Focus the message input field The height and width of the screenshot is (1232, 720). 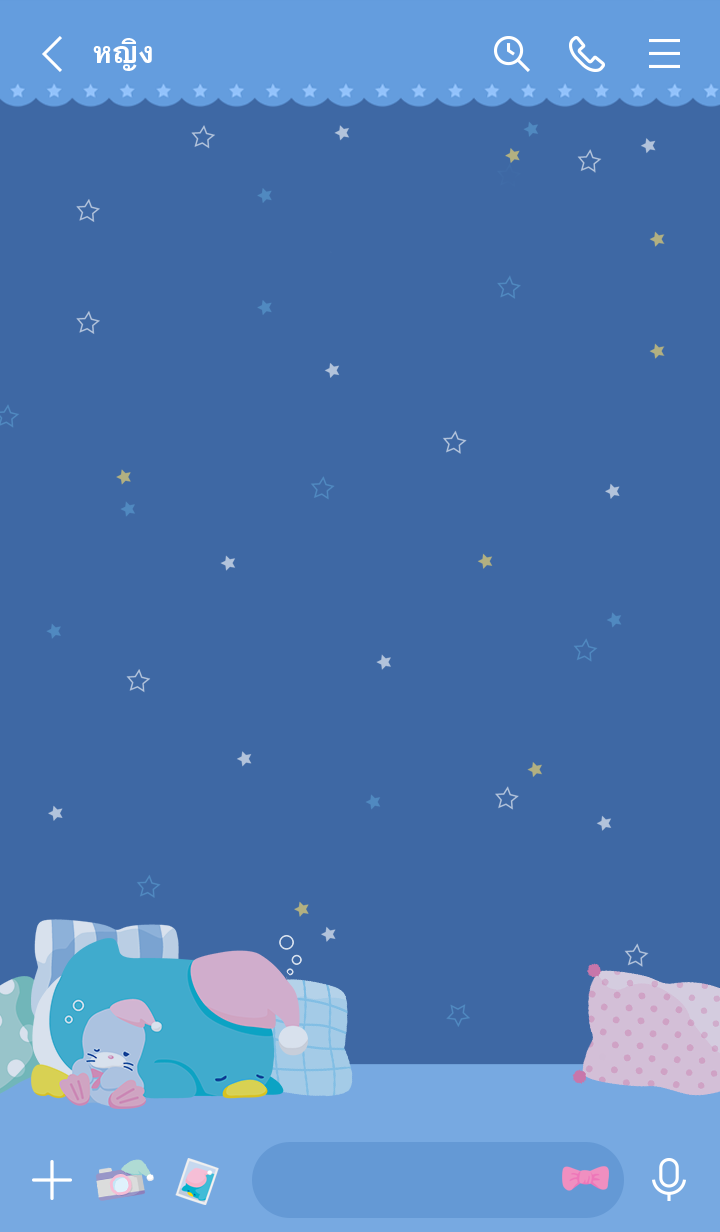tap(400, 1180)
